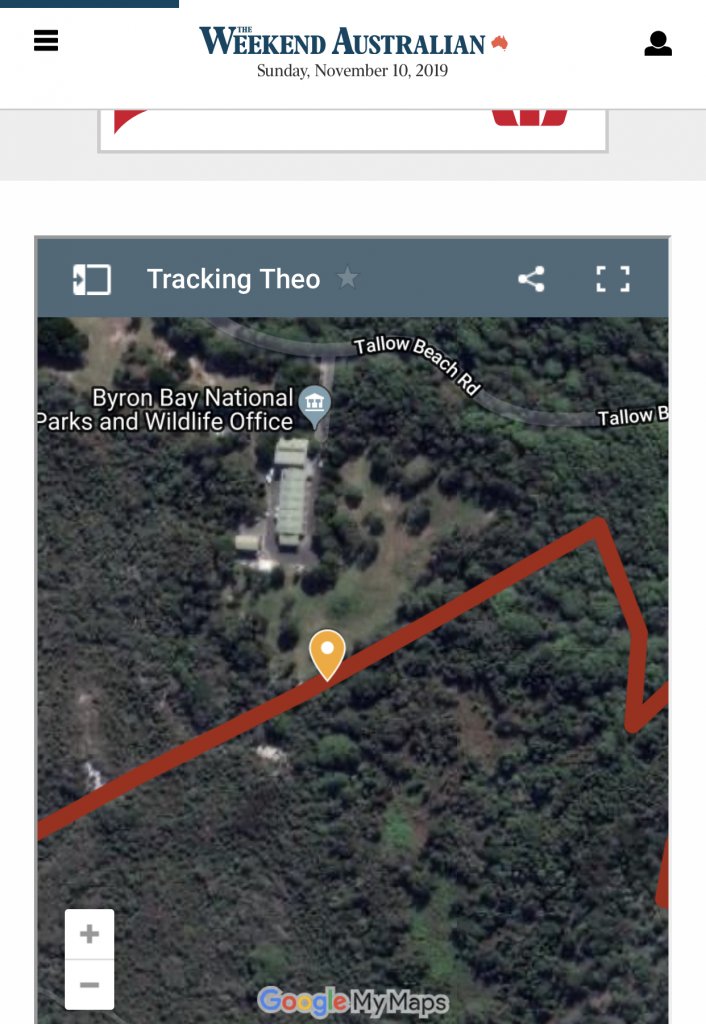Open the map legend side panel
The width and height of the screenshot is (706, 1024).
(91, 279)
